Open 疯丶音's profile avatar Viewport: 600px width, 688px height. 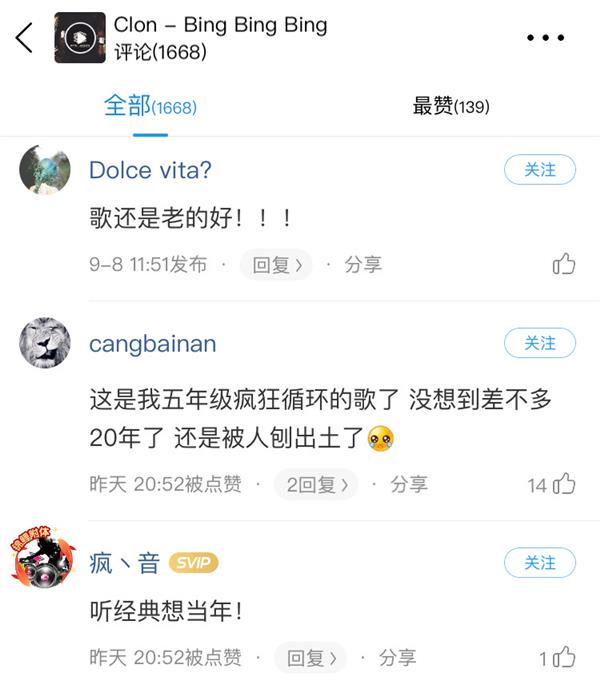click(x=45, y=564)
